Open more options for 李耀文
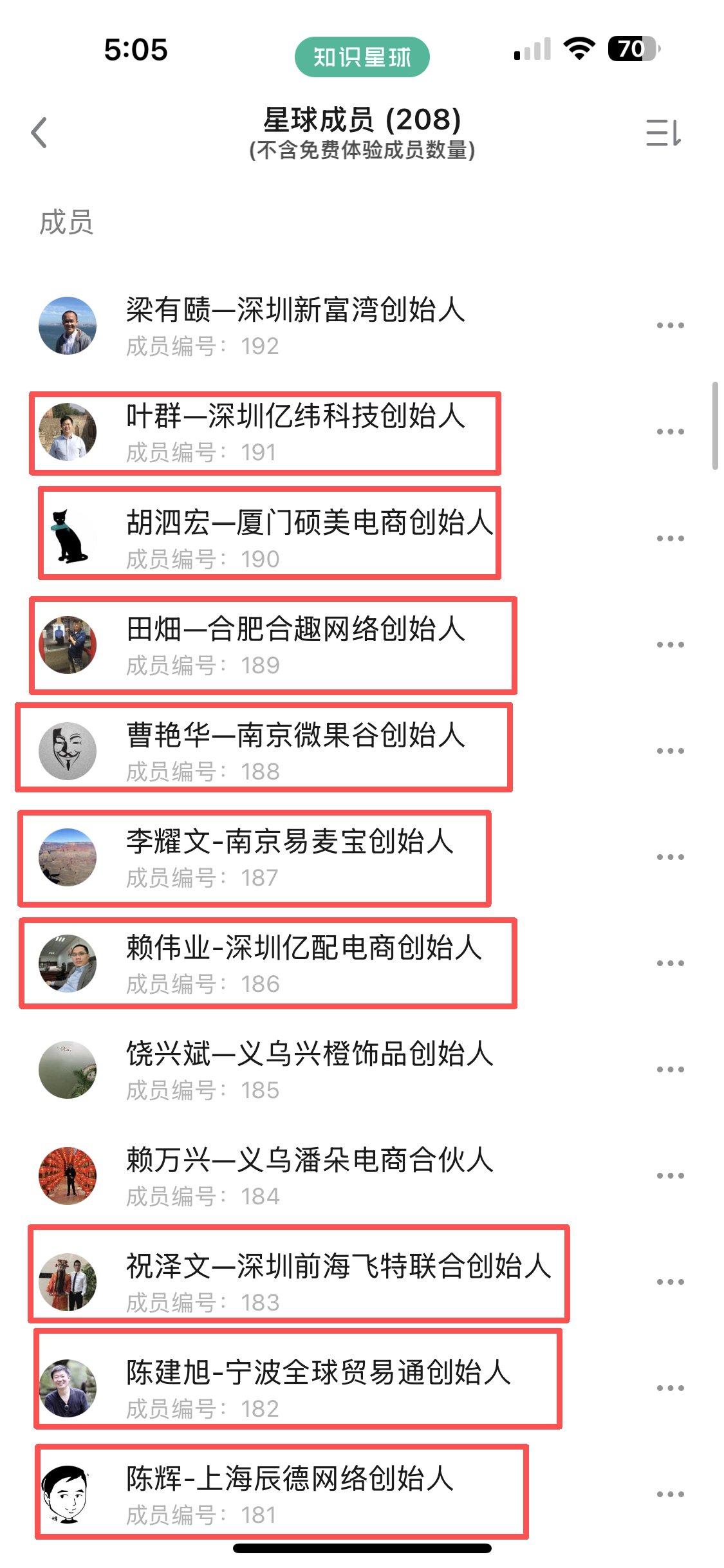This screenshot has width=724, height=1568. (670, 857)
